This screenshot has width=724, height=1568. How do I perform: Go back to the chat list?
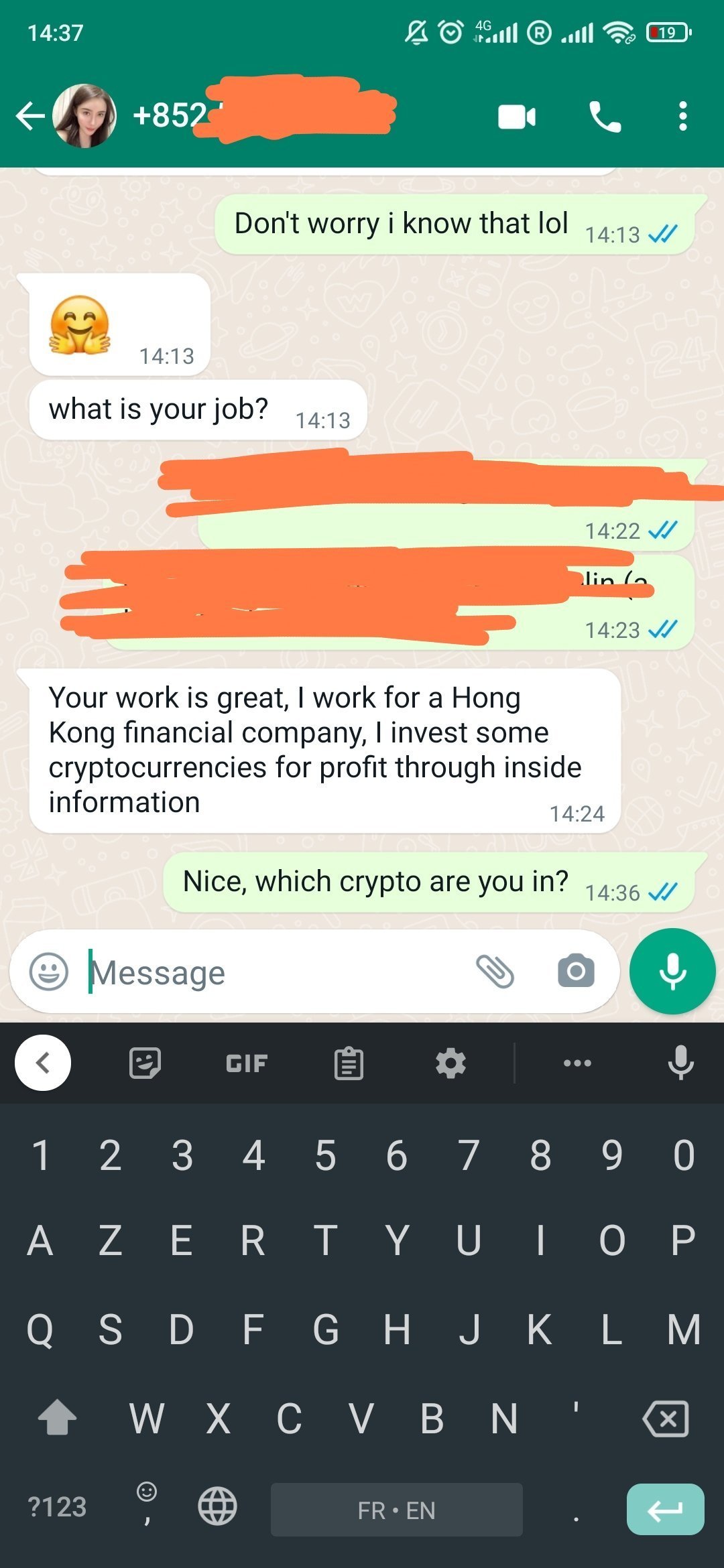pos(30,116)
